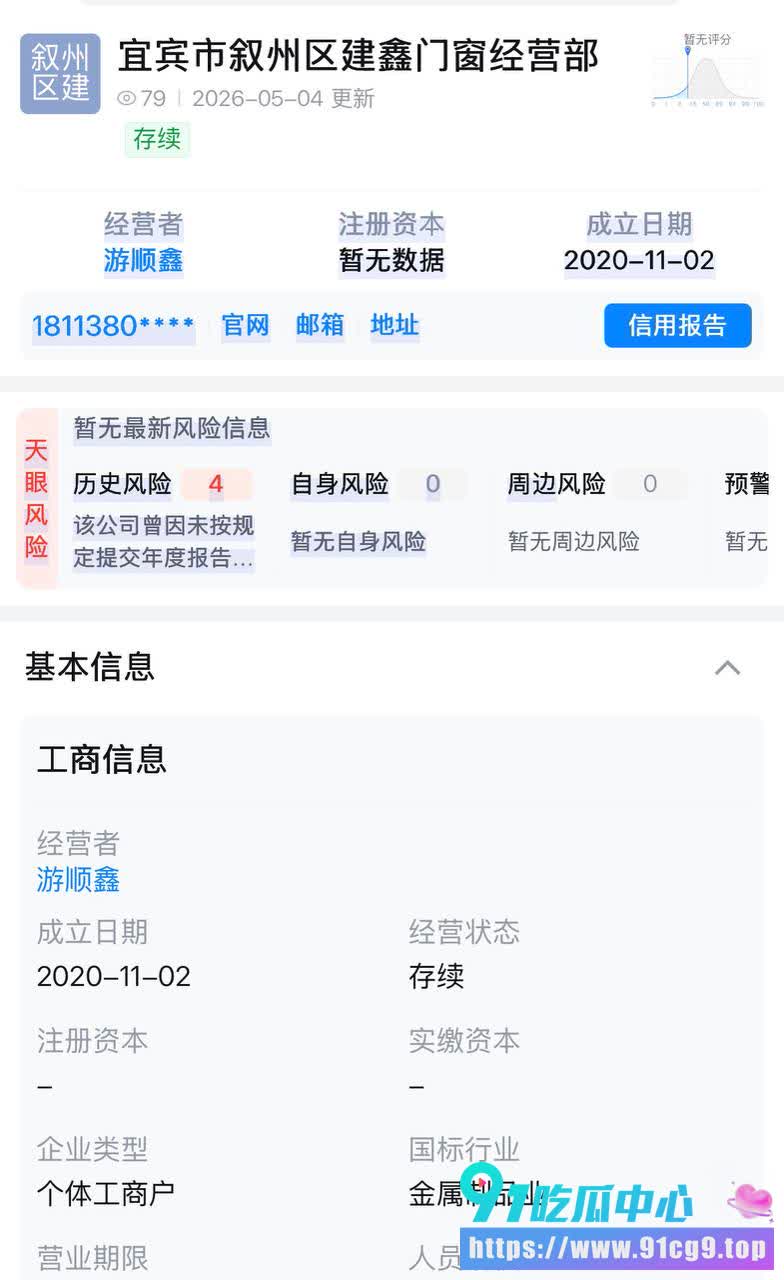
Task: Open the 信用报告 credit report button
Action: pyautogui.click(x=677, y=326)
